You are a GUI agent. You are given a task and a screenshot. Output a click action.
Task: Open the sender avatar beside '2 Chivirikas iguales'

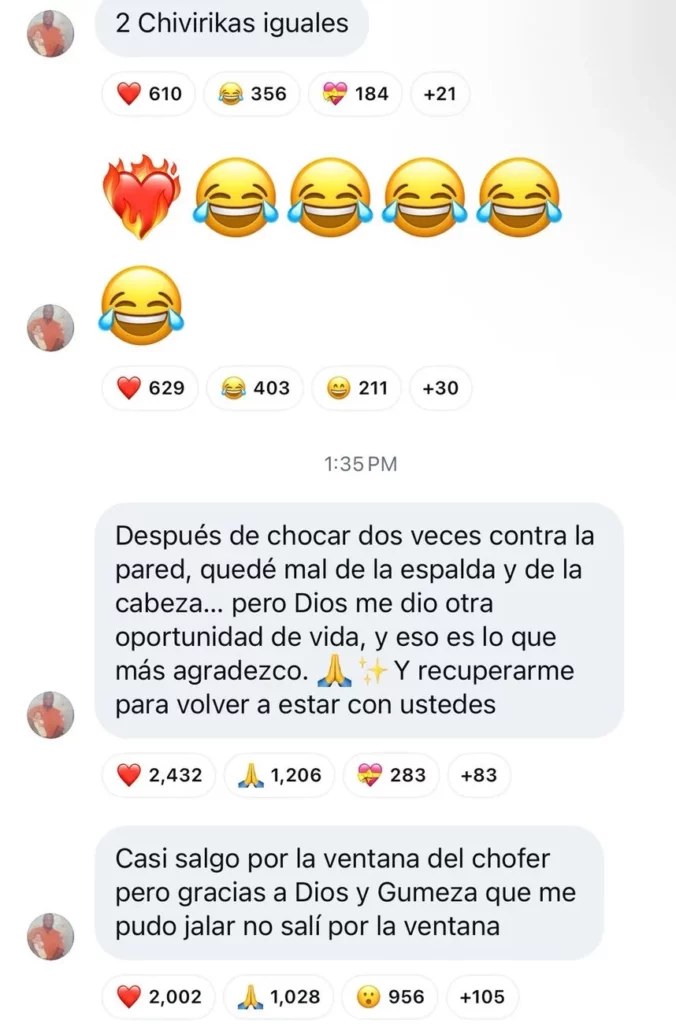point(50,33)
